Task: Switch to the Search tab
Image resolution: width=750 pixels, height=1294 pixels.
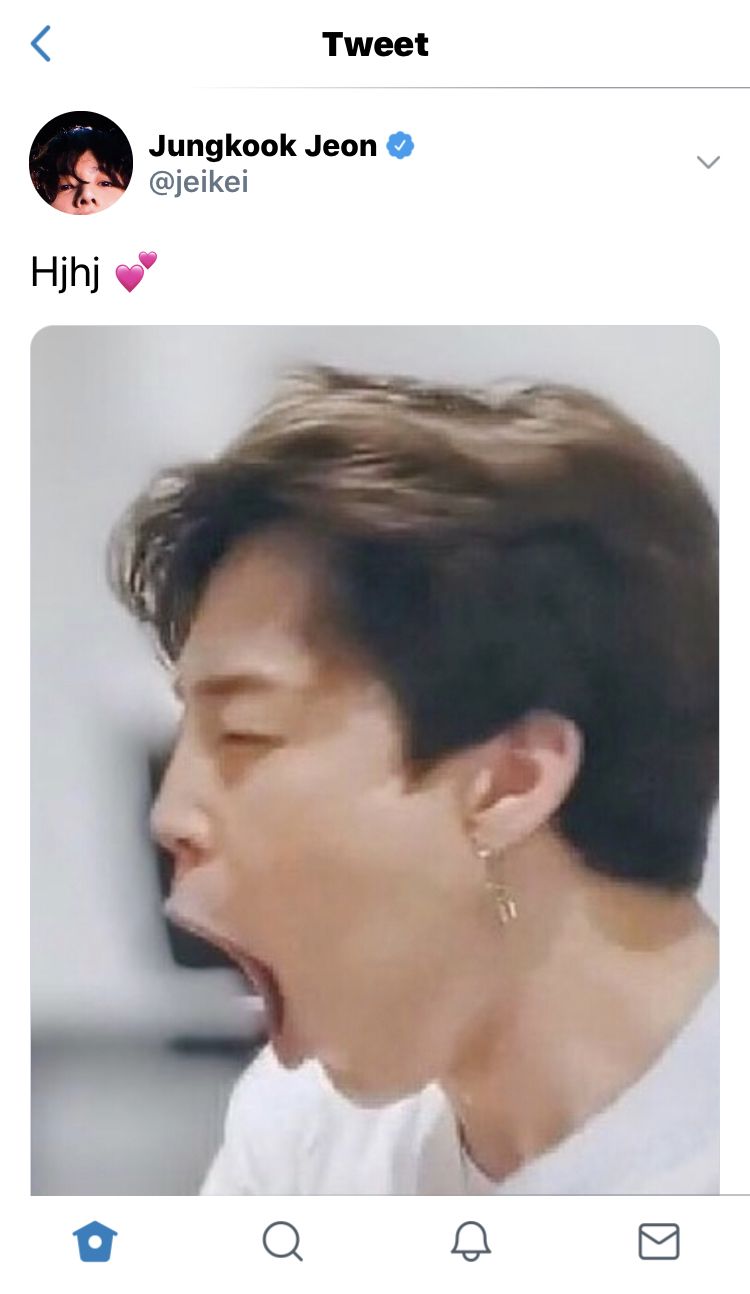Action: (x=282, y=1242)
